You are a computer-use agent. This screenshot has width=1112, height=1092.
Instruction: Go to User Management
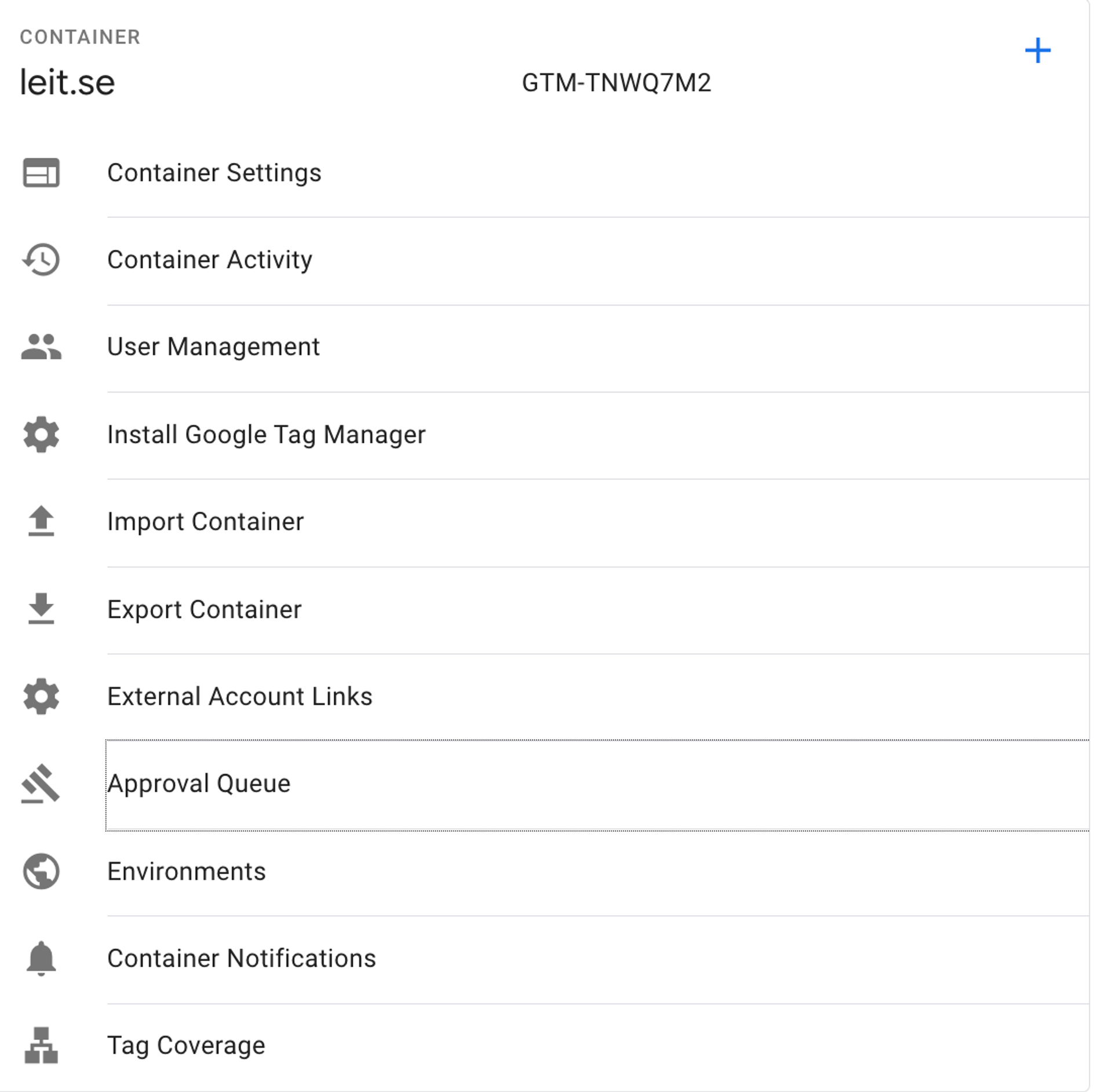[213, 347]
